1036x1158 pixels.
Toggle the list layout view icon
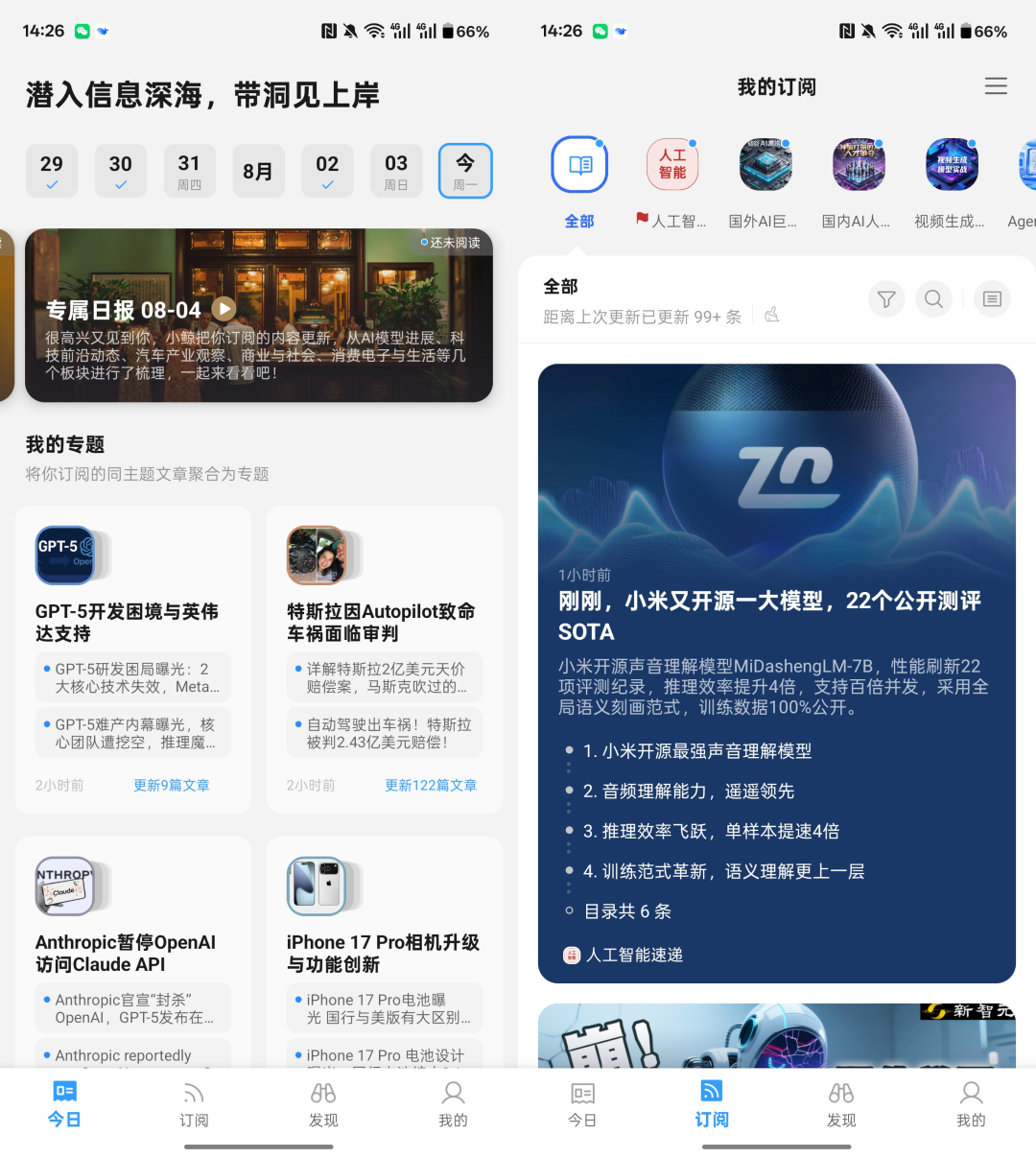click(x=992, y=299)
